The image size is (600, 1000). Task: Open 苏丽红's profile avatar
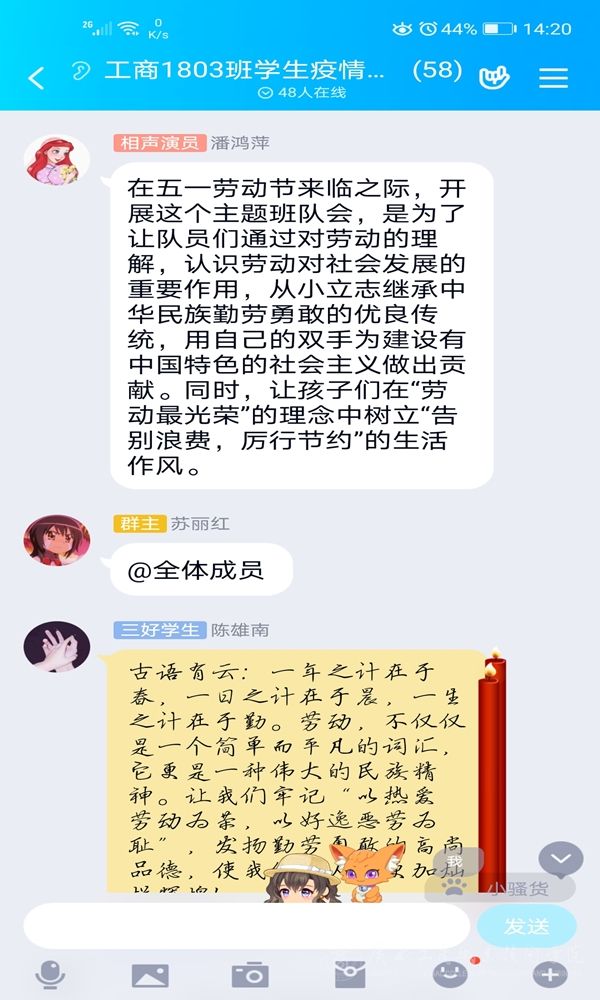pos(57,540)
